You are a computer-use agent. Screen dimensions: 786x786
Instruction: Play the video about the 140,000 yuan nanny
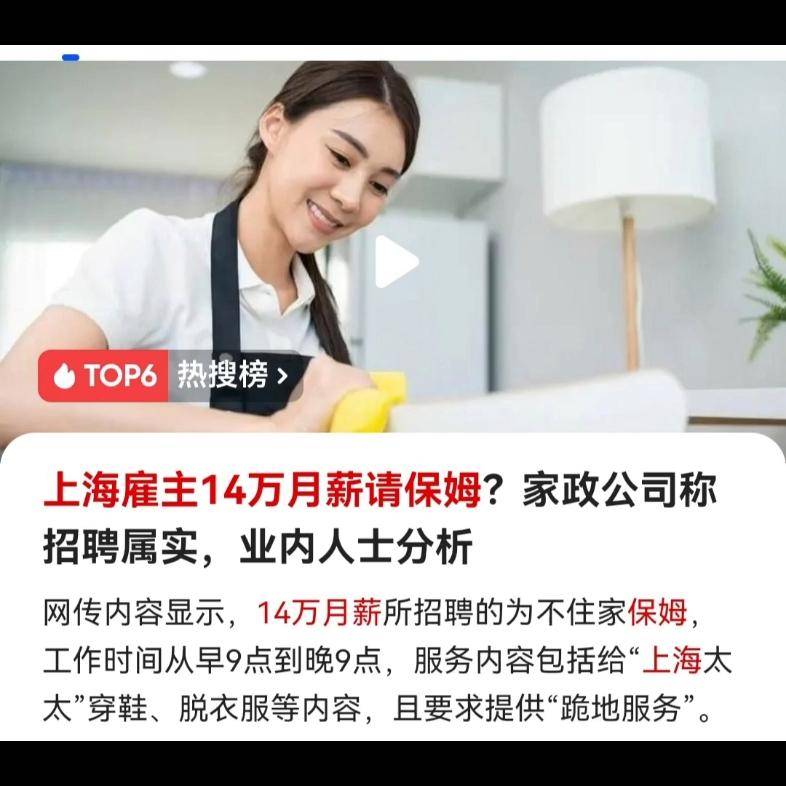click(396, 263)
